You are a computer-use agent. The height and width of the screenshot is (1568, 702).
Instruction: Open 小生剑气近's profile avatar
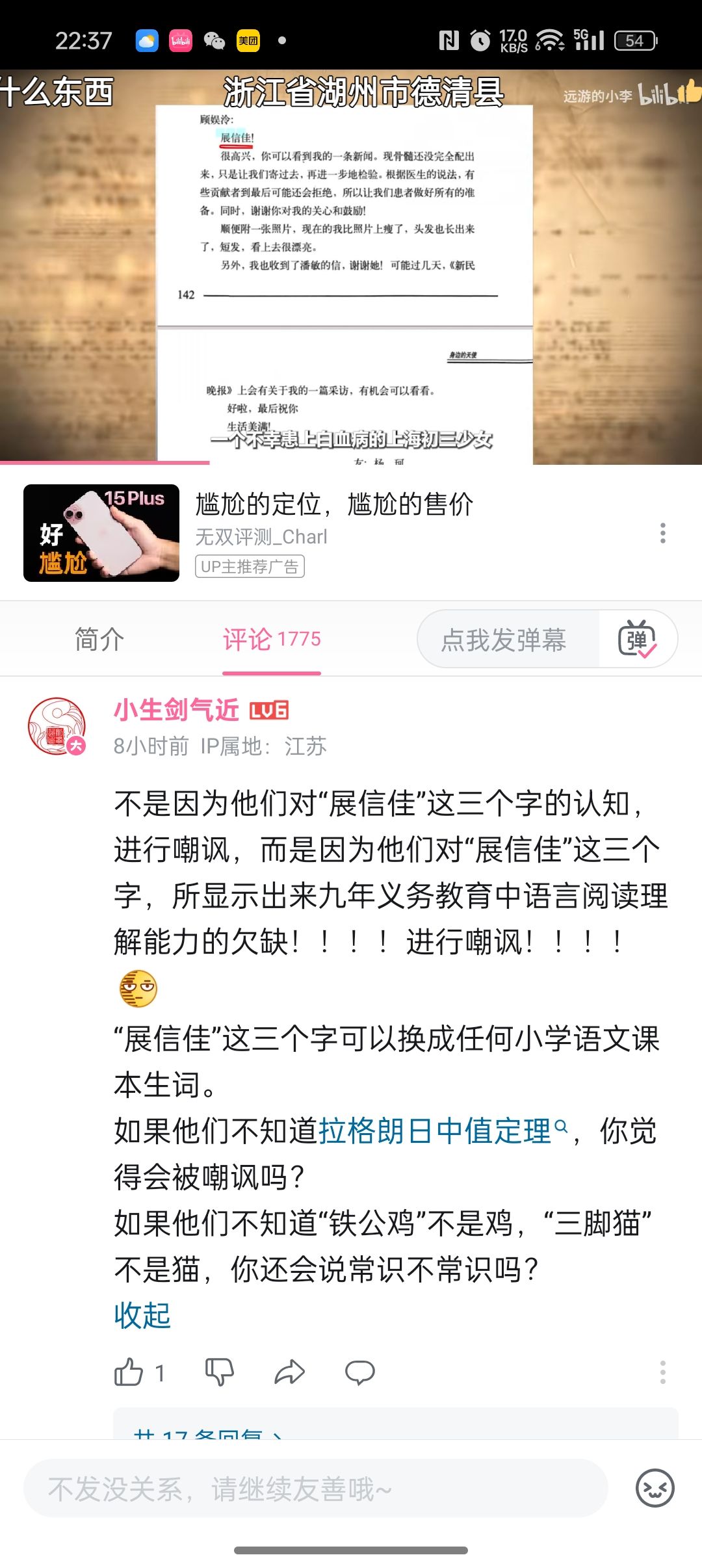tap(57, 726)
